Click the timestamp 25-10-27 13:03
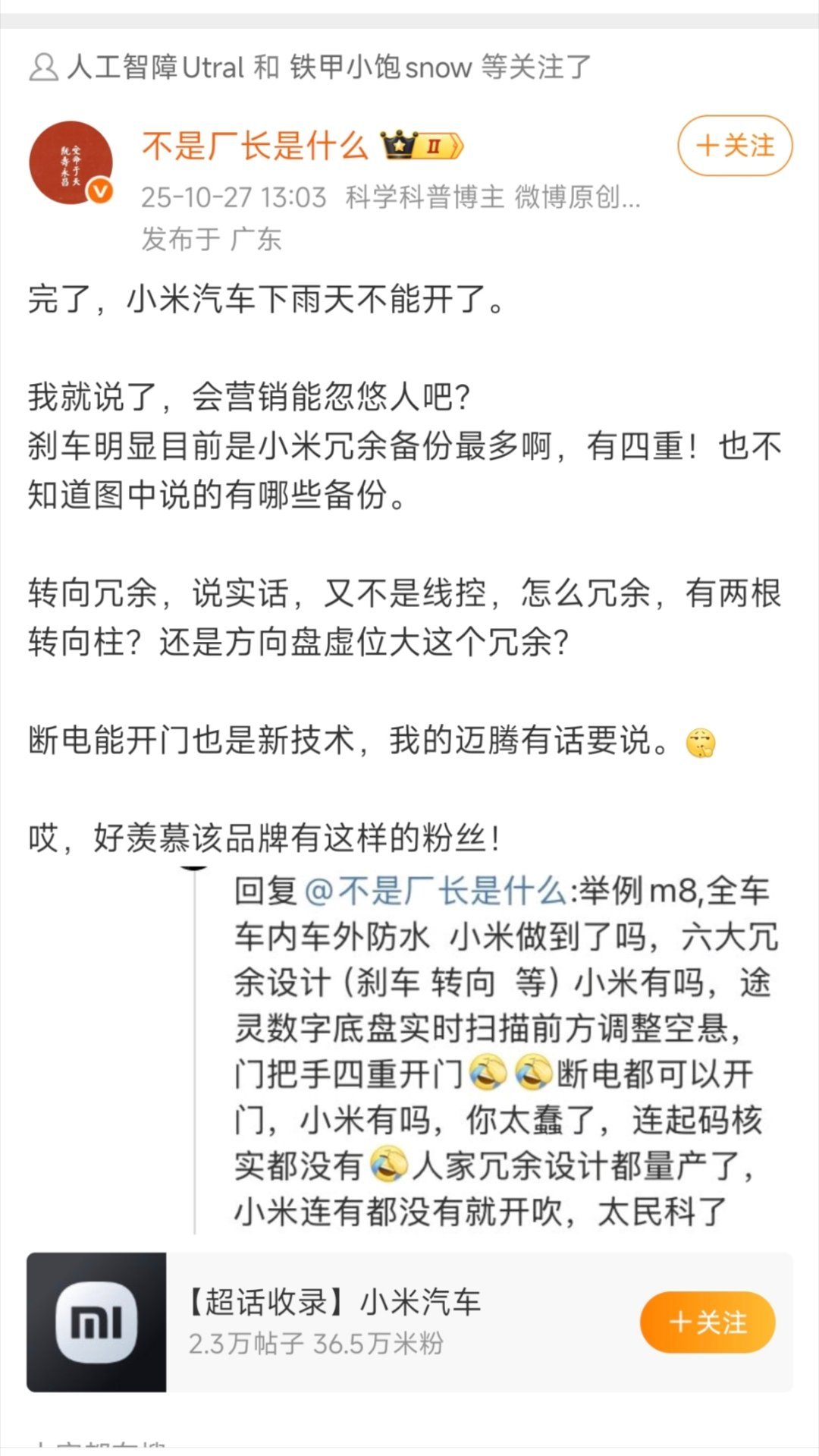 coord(235,199)
